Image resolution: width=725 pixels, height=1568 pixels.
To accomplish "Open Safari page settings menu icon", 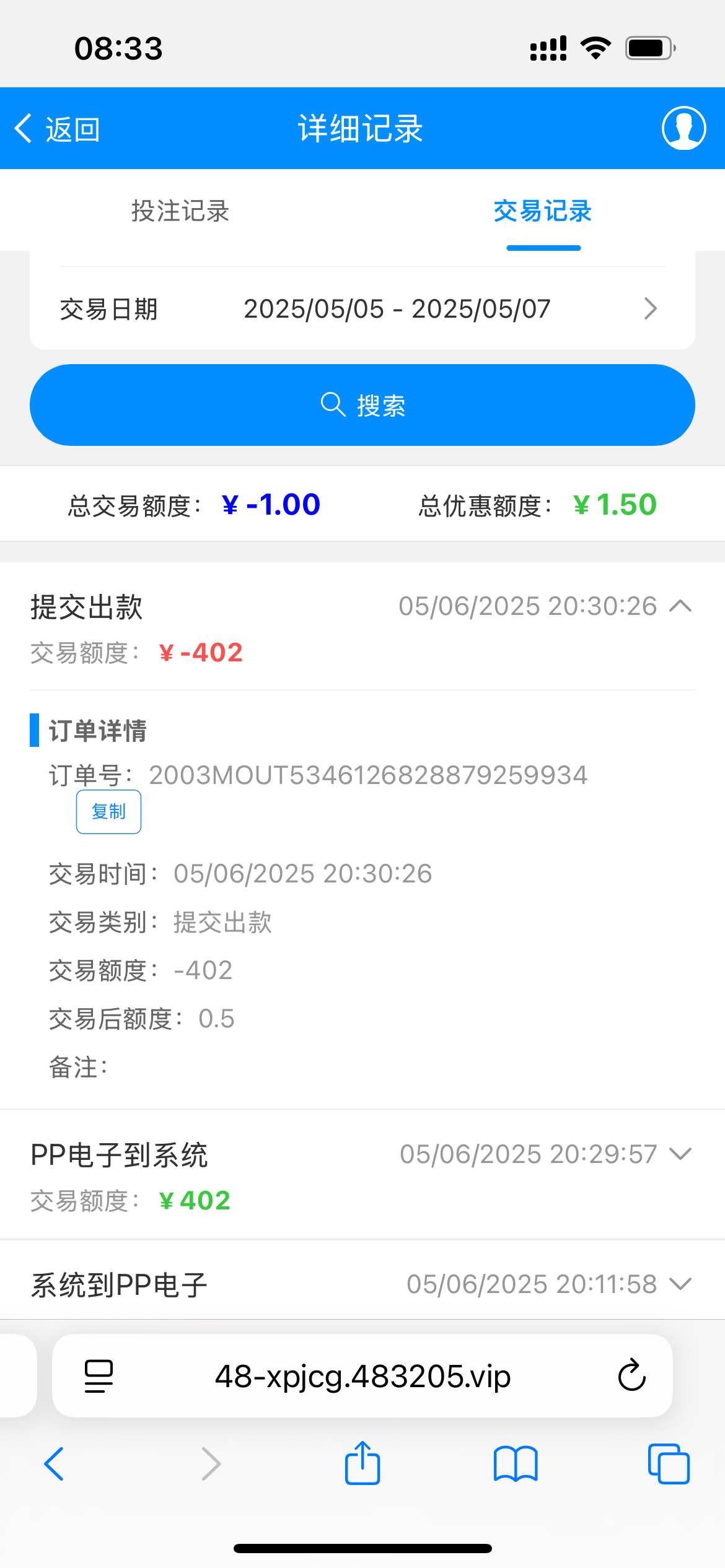I will pyautogui.click(x=99, y=1376).
